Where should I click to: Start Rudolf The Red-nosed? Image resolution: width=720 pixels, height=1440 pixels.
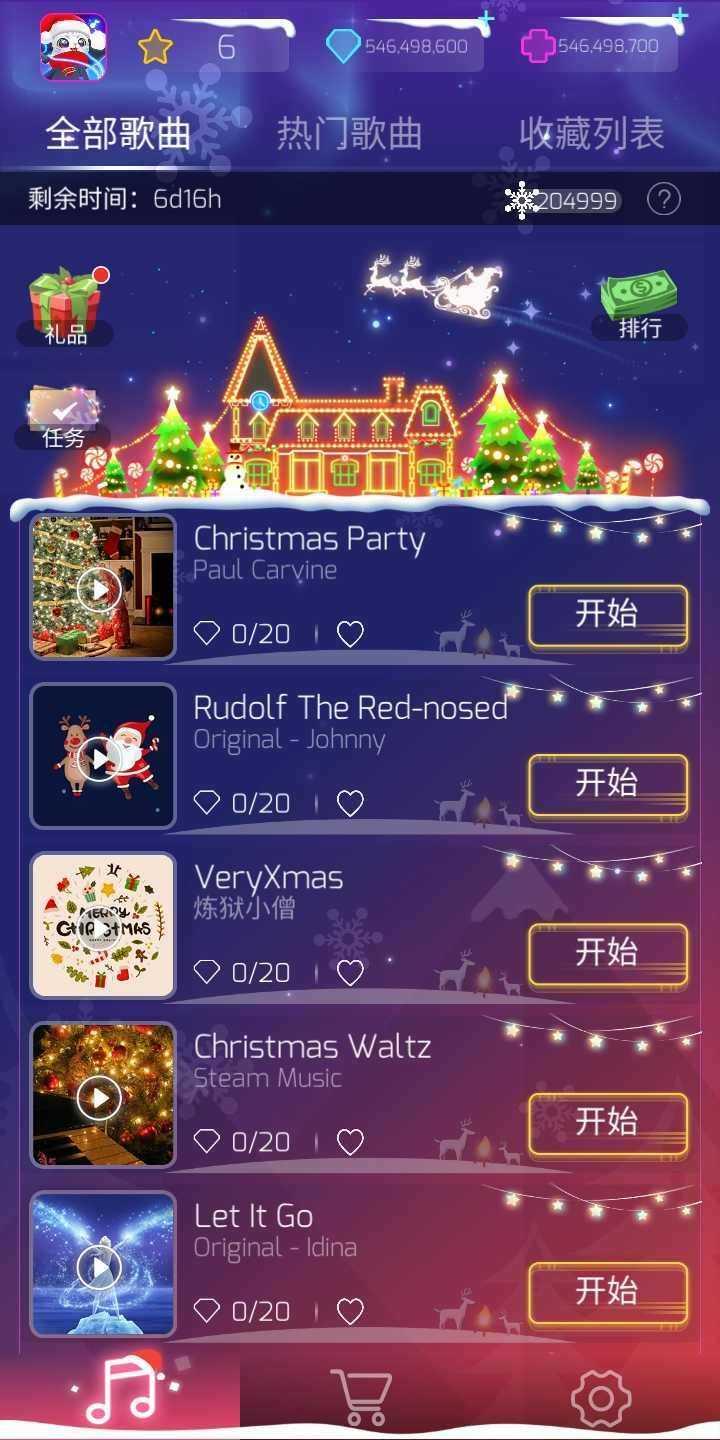tap(607, 785)
